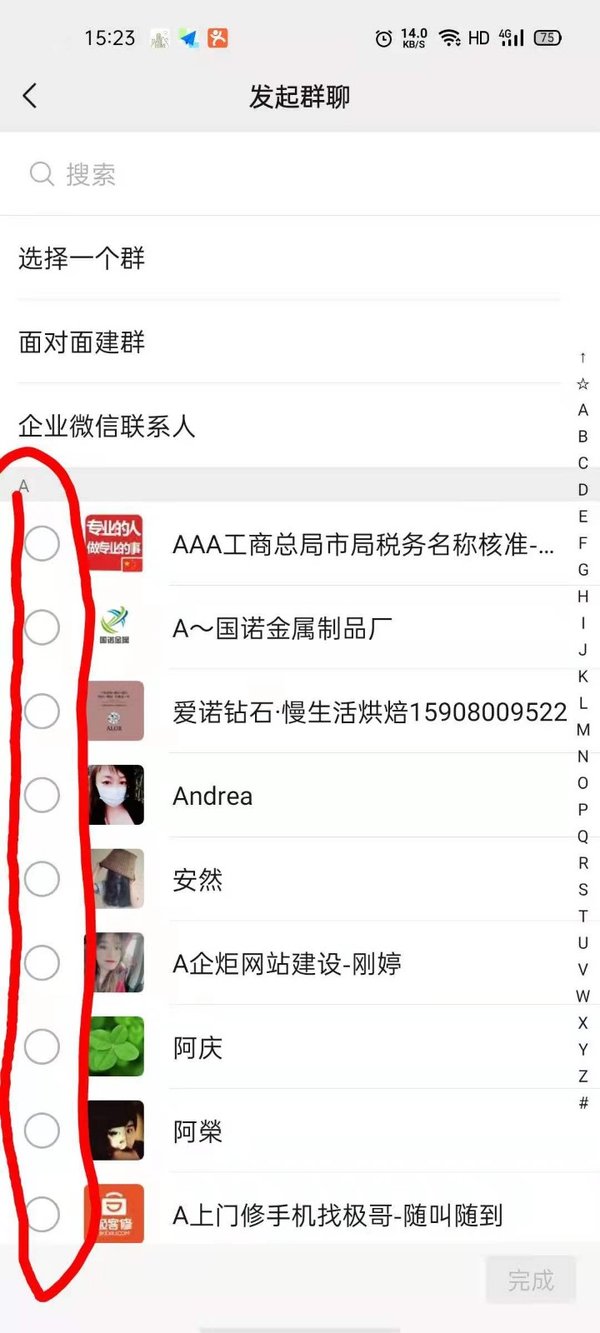The image size is (600, 1333).
Task: Jump to letter M in index bar
Action: click(x=583, y=730)
